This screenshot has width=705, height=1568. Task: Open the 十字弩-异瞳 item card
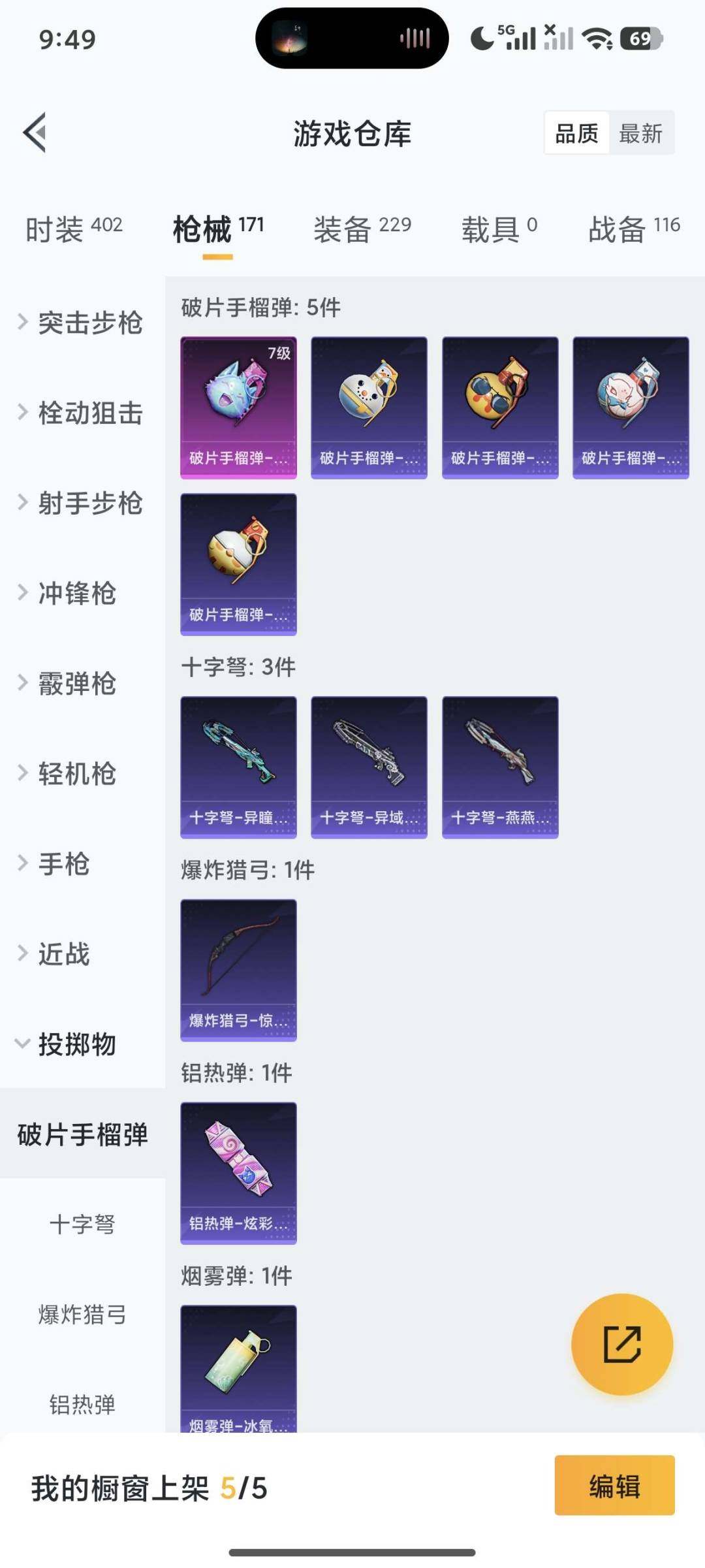[238, 767]
